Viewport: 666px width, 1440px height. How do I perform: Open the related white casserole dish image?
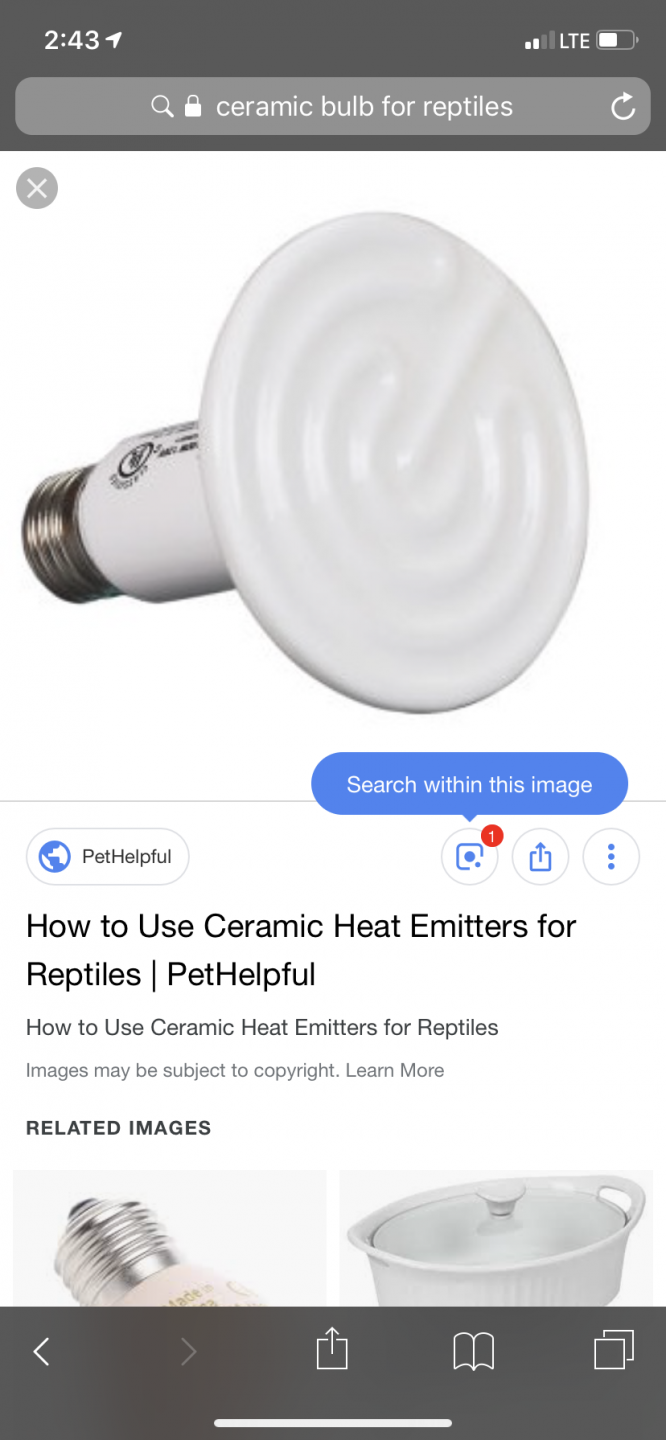(496, 1238)
